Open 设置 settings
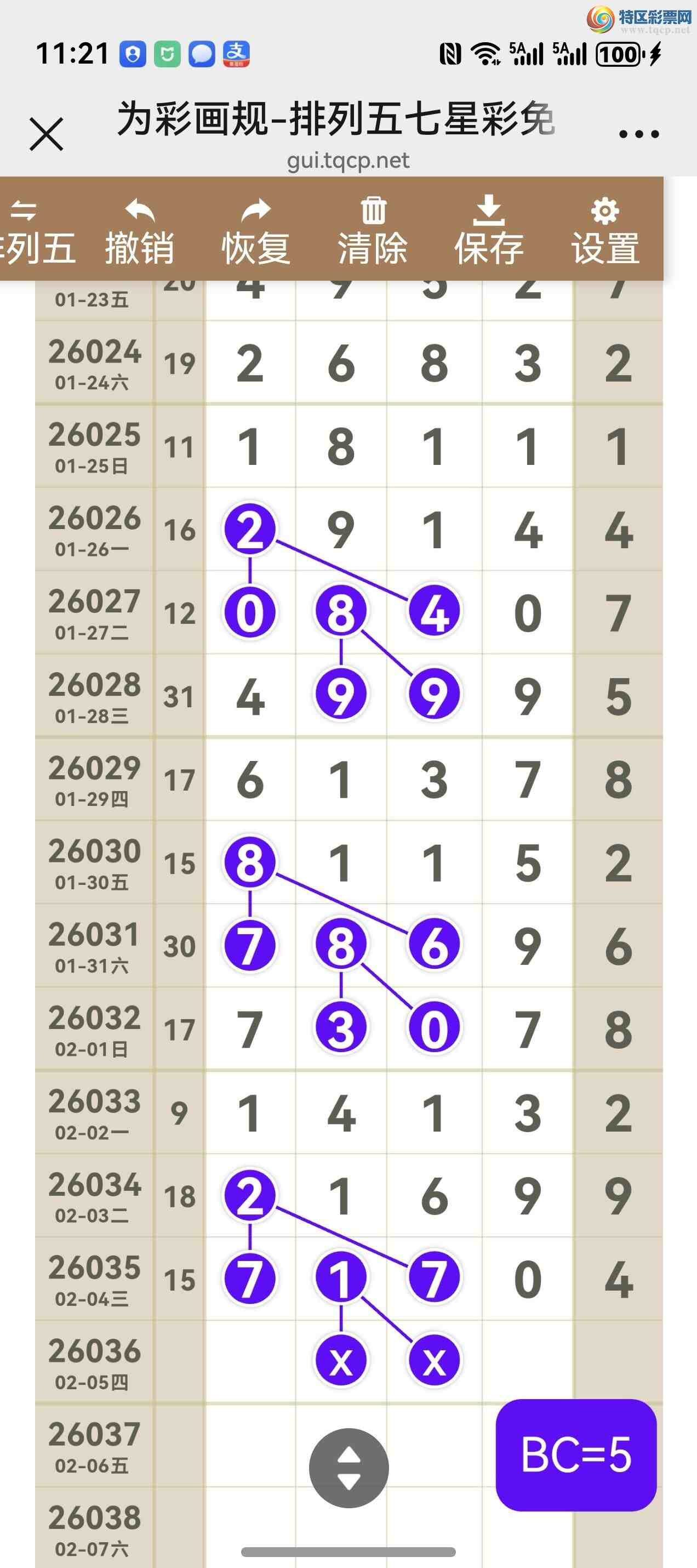The width and height of the screenshot is (697, 1568). (605, 231)
